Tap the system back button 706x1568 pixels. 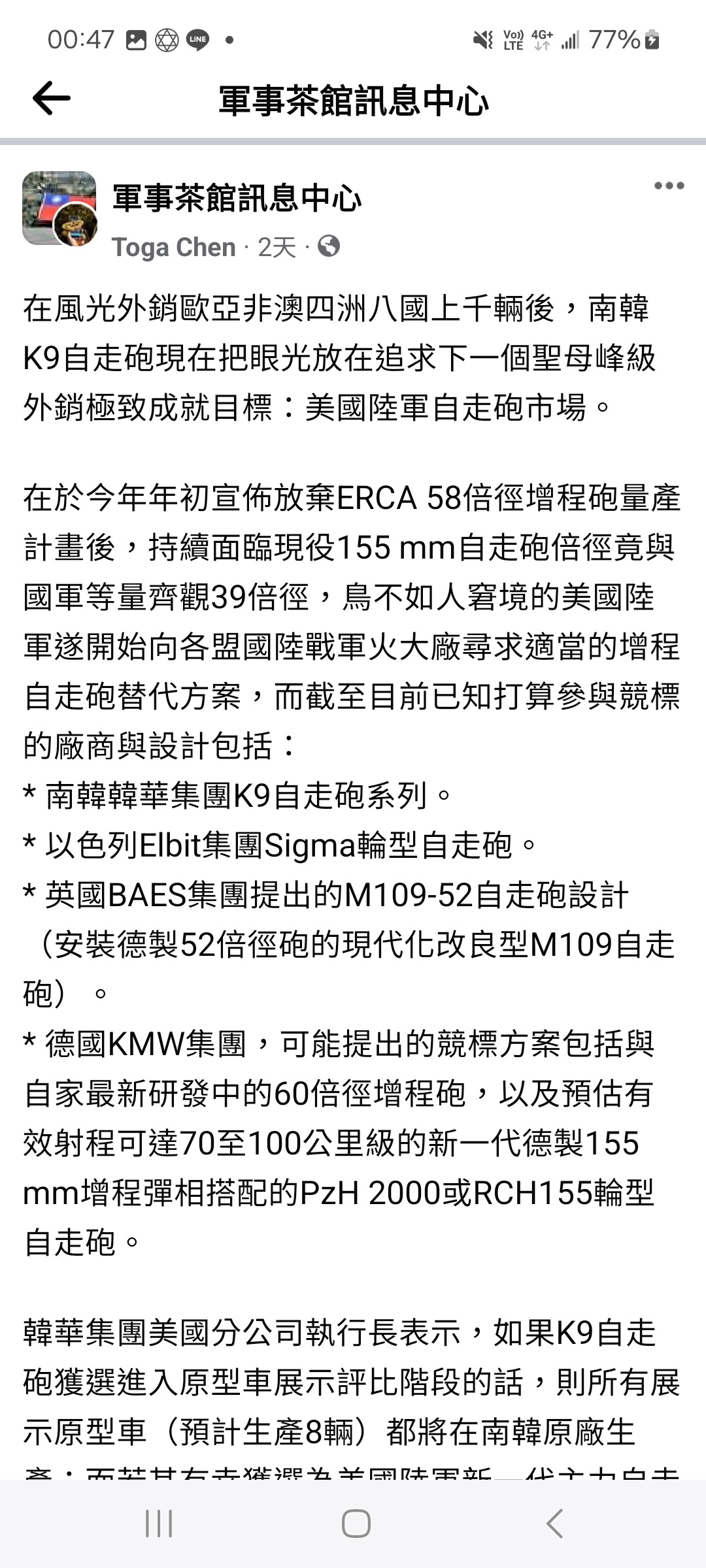(554, 1524)
